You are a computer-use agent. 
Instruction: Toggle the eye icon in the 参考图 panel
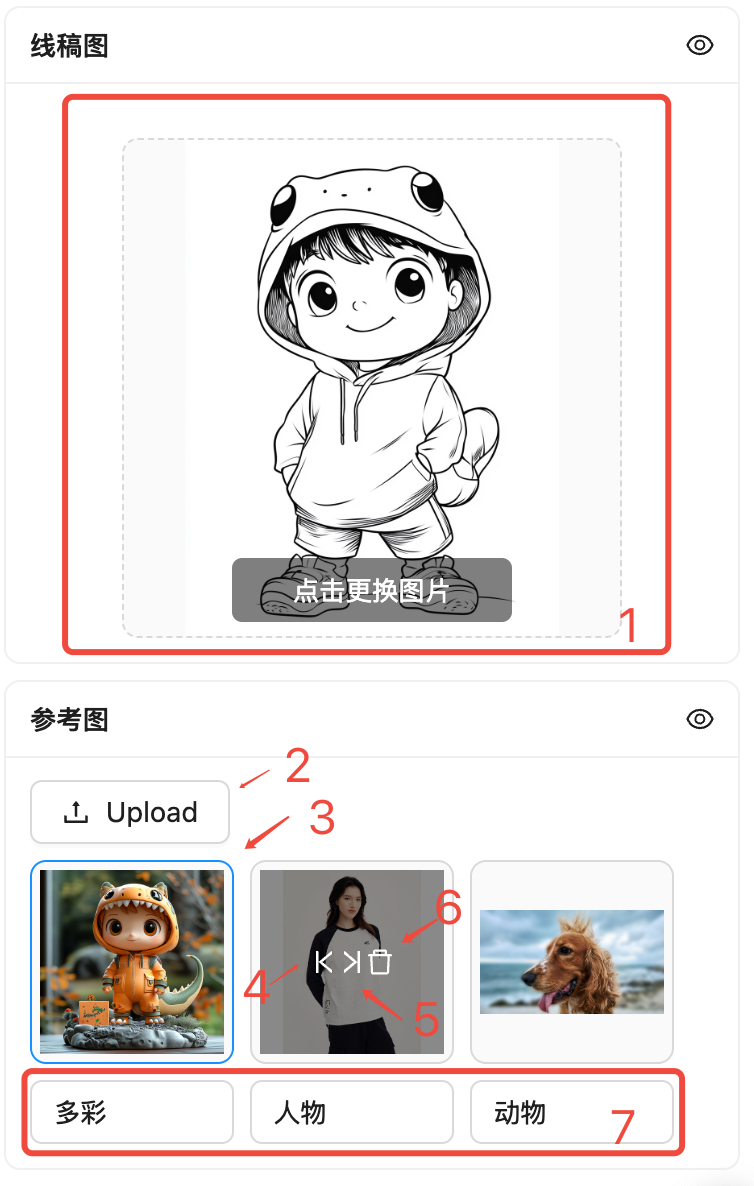(700, 719)
